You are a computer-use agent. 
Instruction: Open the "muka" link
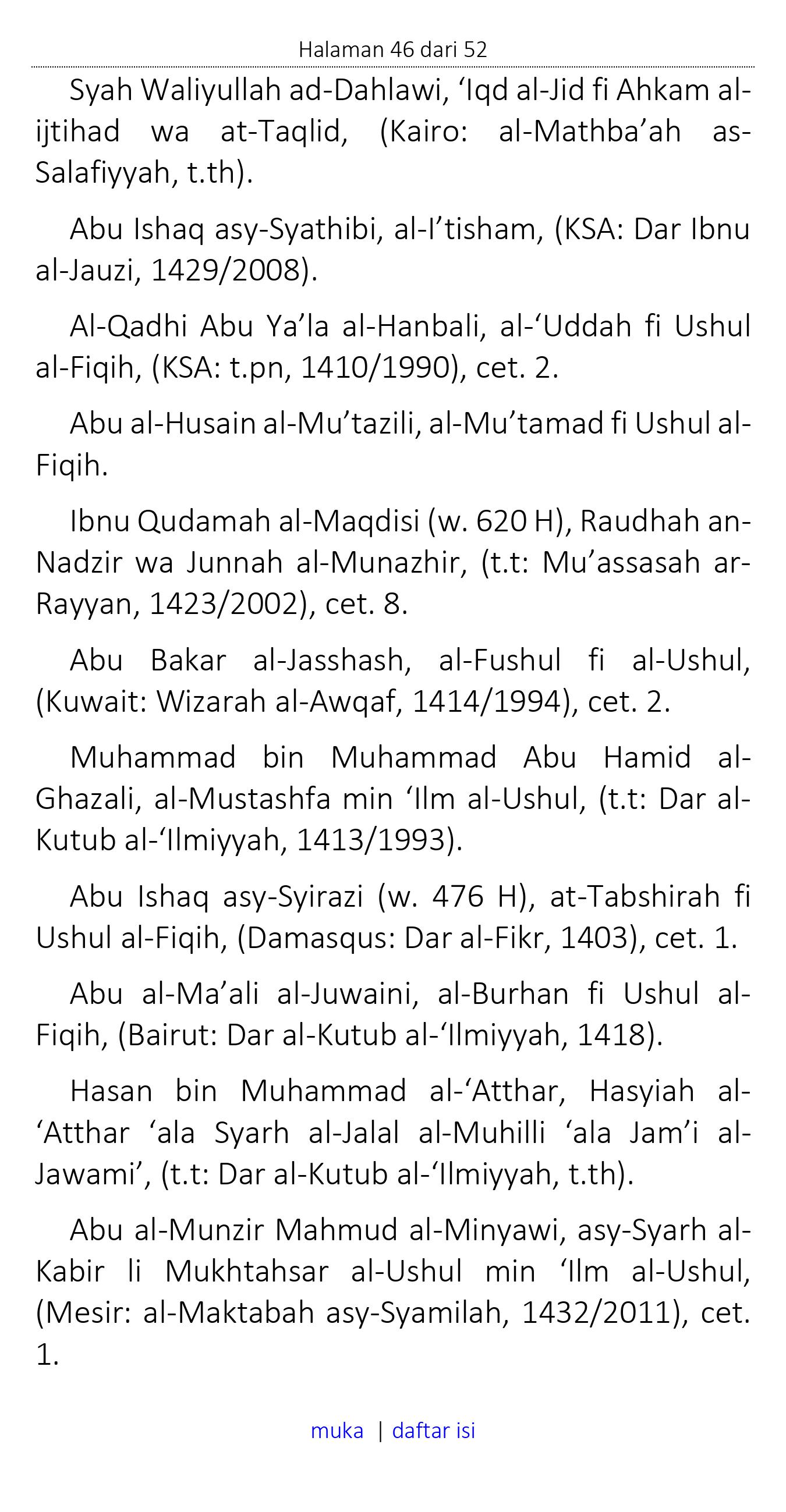tap(337, 1431)
